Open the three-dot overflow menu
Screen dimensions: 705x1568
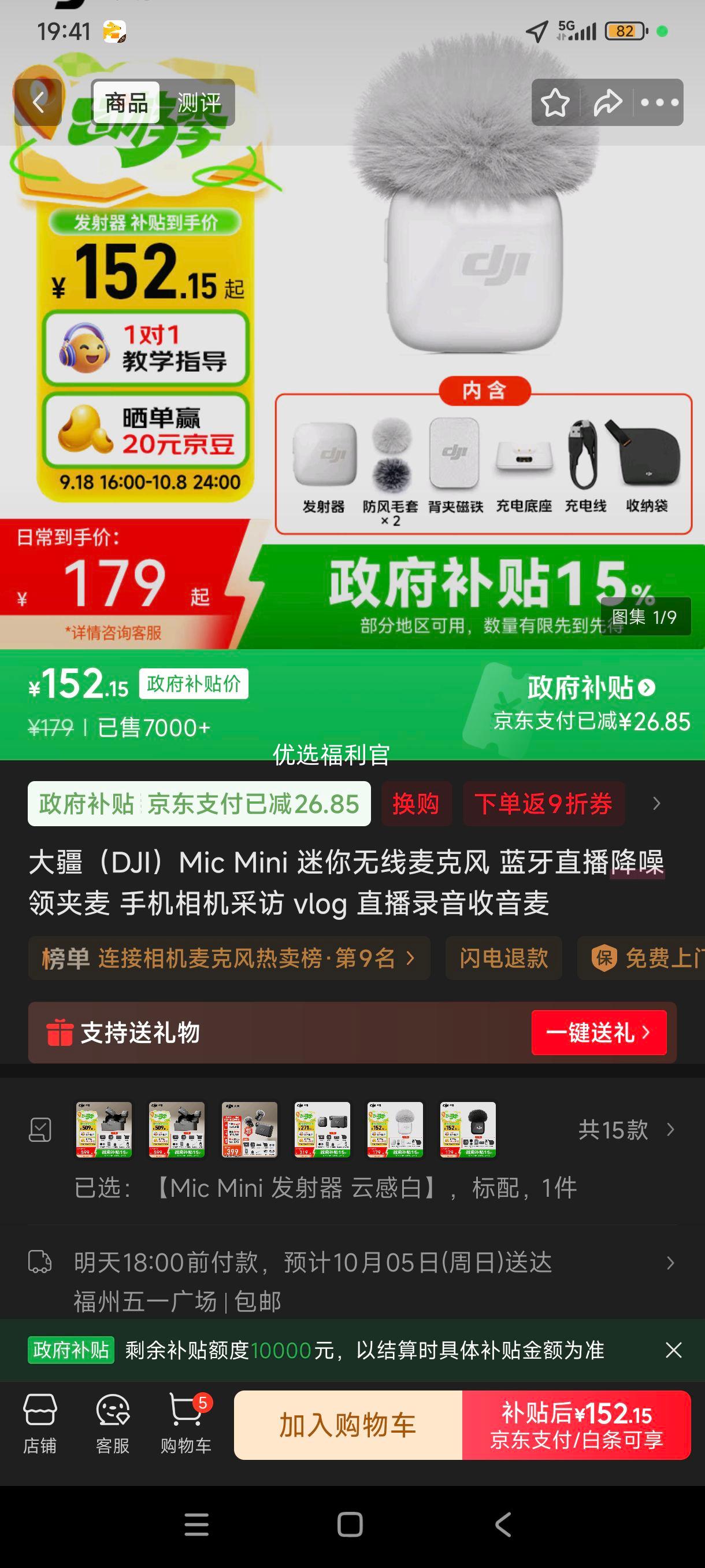point(659,102)
